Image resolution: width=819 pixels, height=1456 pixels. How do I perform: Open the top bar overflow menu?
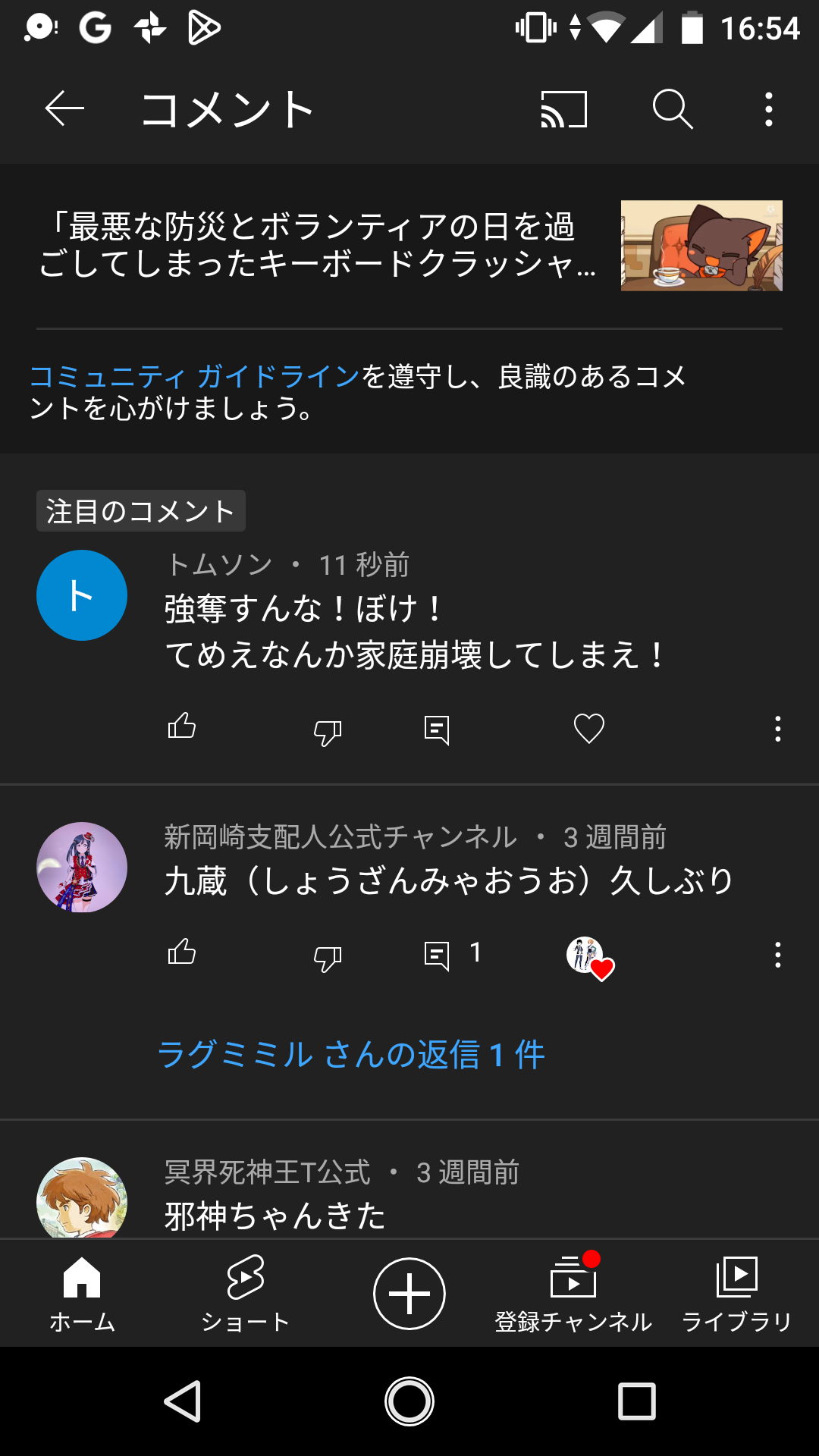pyautogui.click(x=769, y=109)
